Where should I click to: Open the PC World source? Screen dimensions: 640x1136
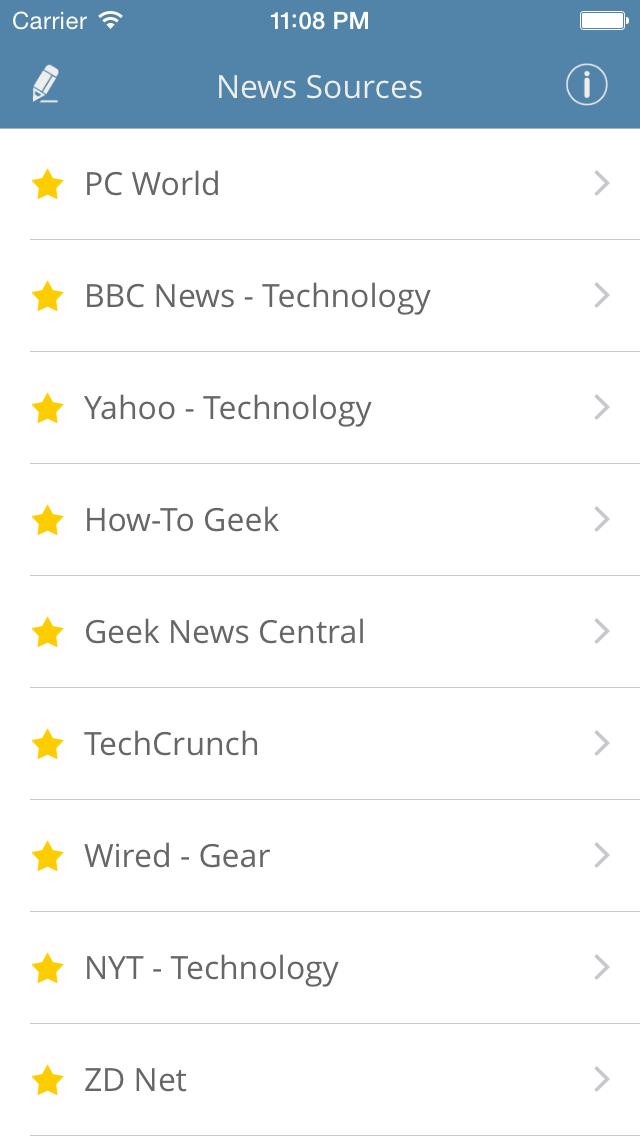(320, 184)
